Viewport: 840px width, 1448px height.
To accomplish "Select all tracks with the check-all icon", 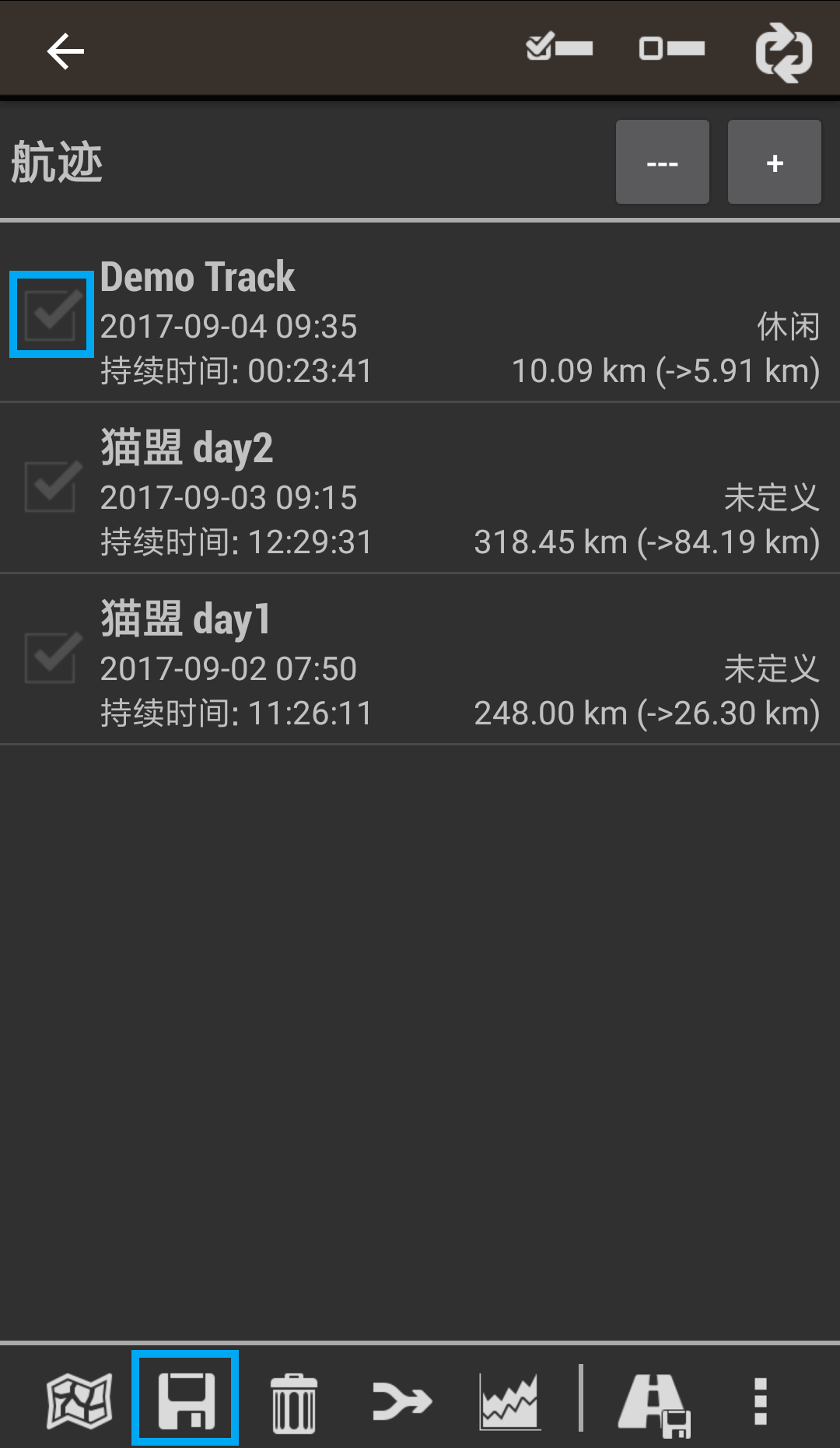I will (559, 48).
